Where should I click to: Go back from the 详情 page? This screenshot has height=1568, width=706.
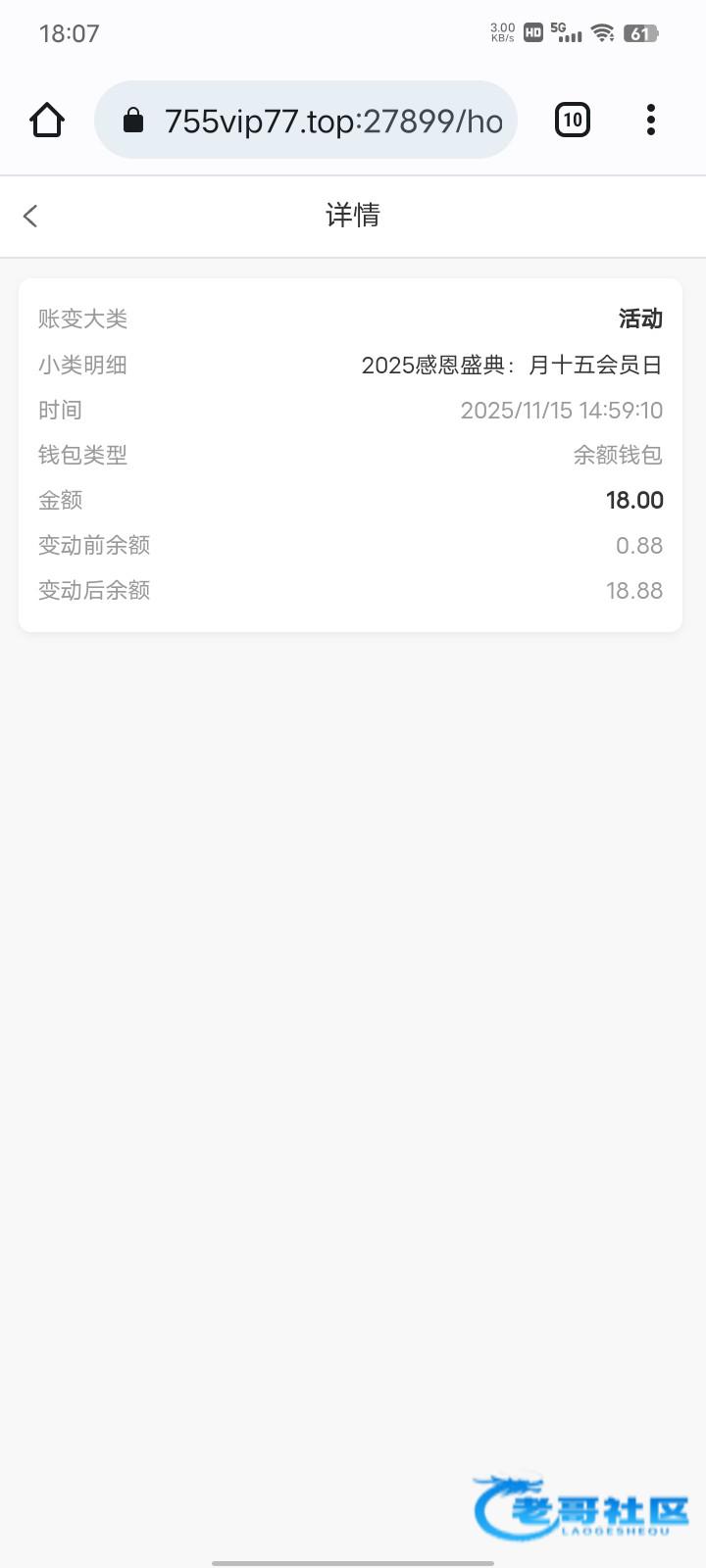coord(31,216)
